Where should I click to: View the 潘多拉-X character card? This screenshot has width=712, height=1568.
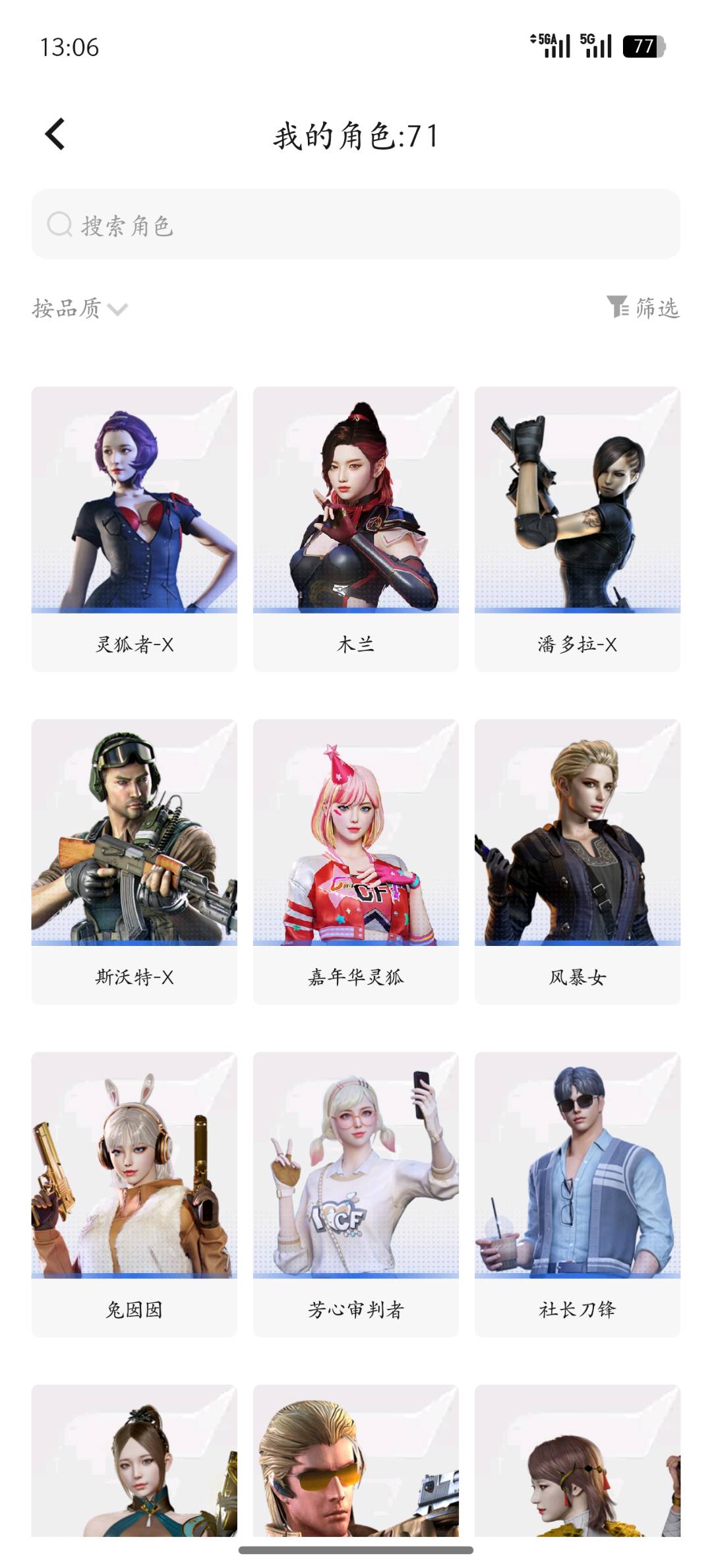(x=577, y=528)
